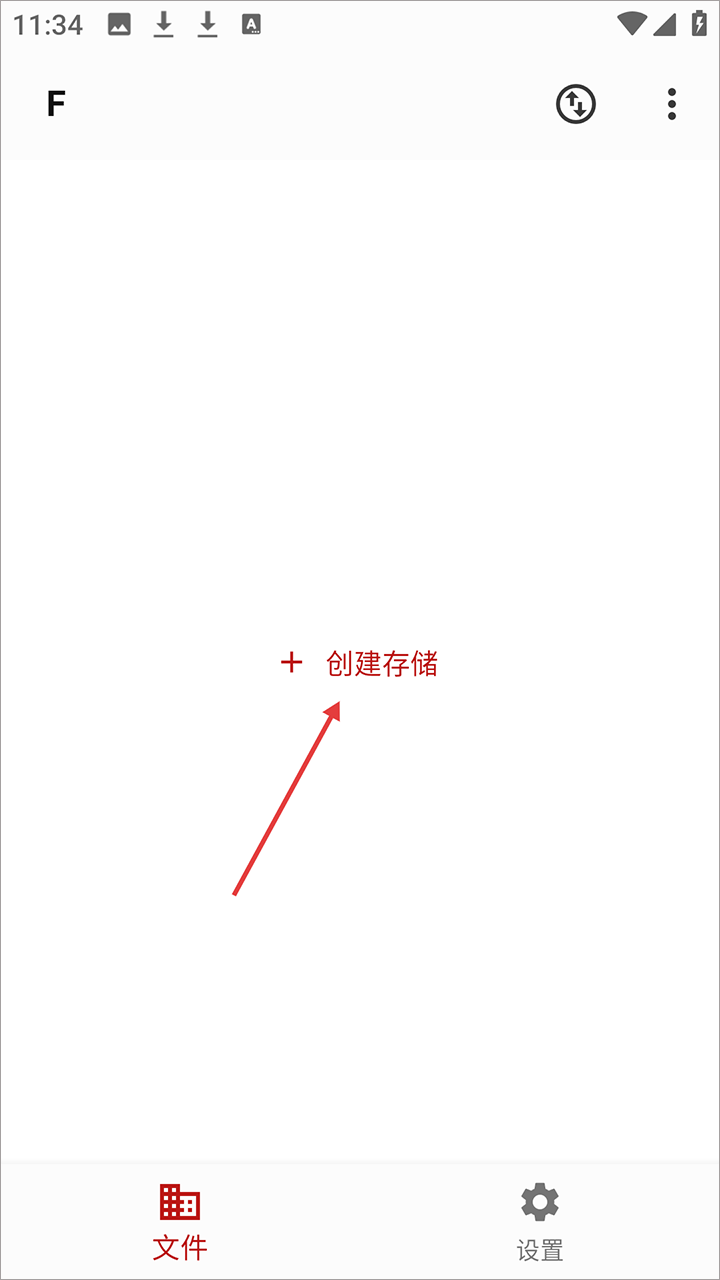The height and width of the screenshot is (1280, 720).
Task: Open the transfer arrows icon
Action: [x=576, y=104]
